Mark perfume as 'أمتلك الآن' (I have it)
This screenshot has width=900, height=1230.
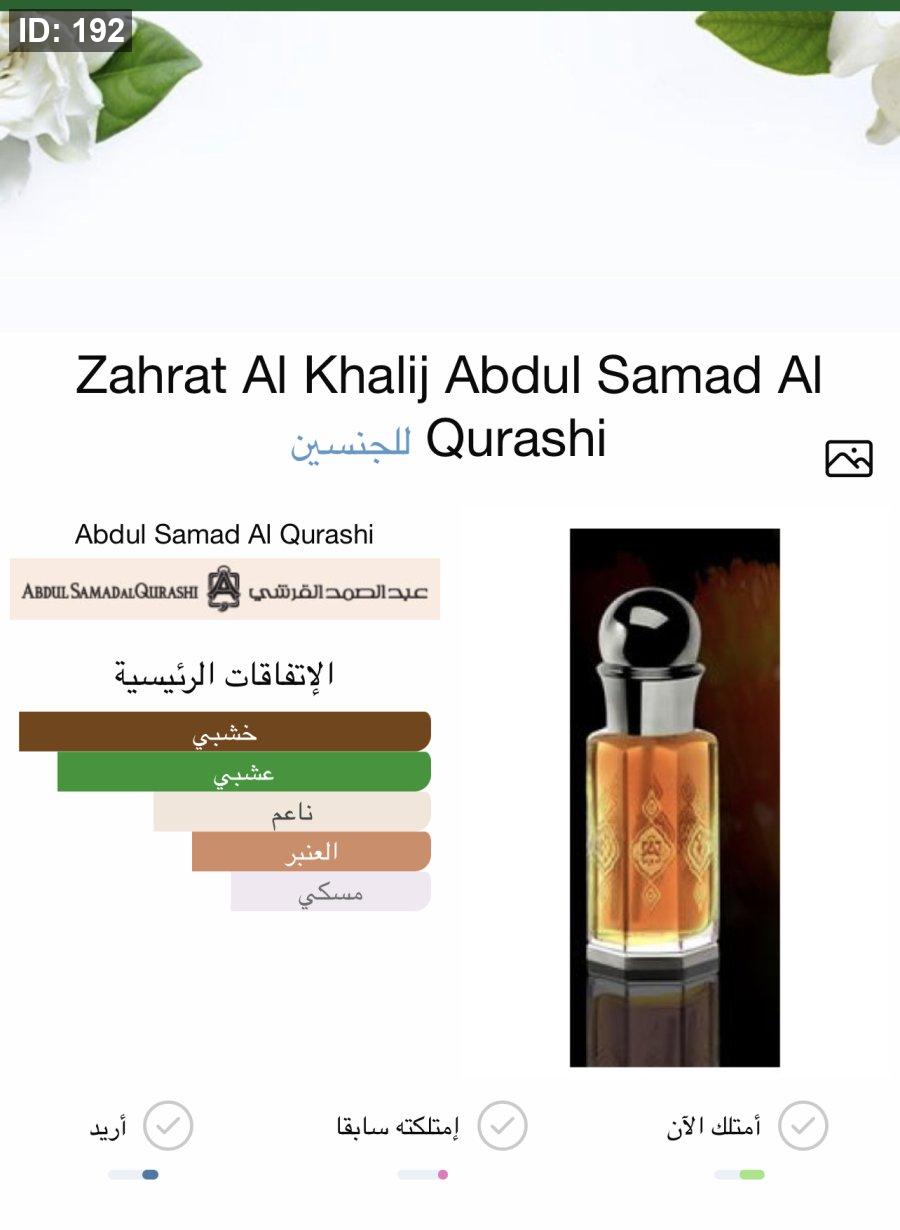point(802,1127)
